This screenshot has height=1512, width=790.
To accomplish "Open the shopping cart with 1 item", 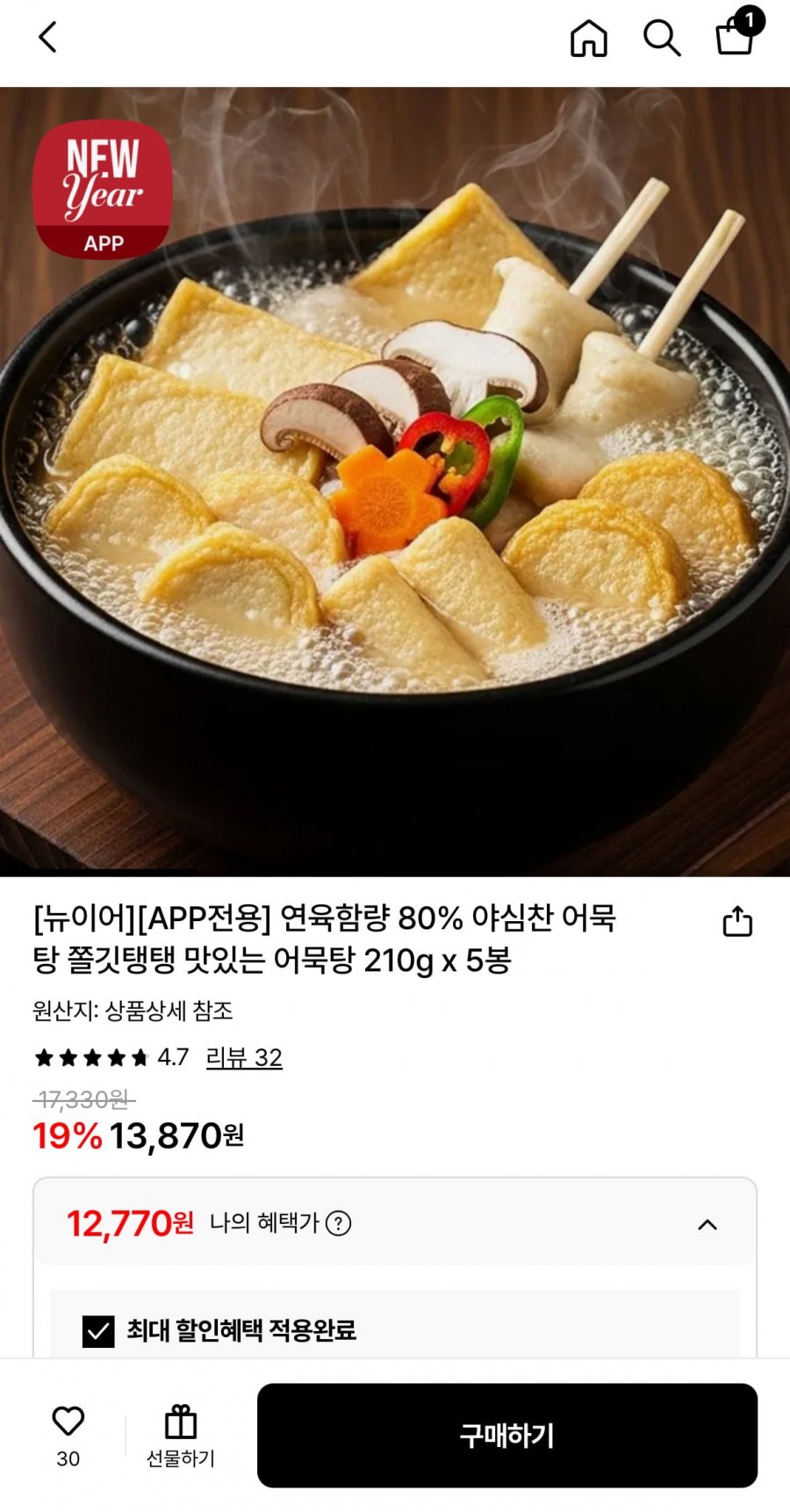I will click(734, 39).
